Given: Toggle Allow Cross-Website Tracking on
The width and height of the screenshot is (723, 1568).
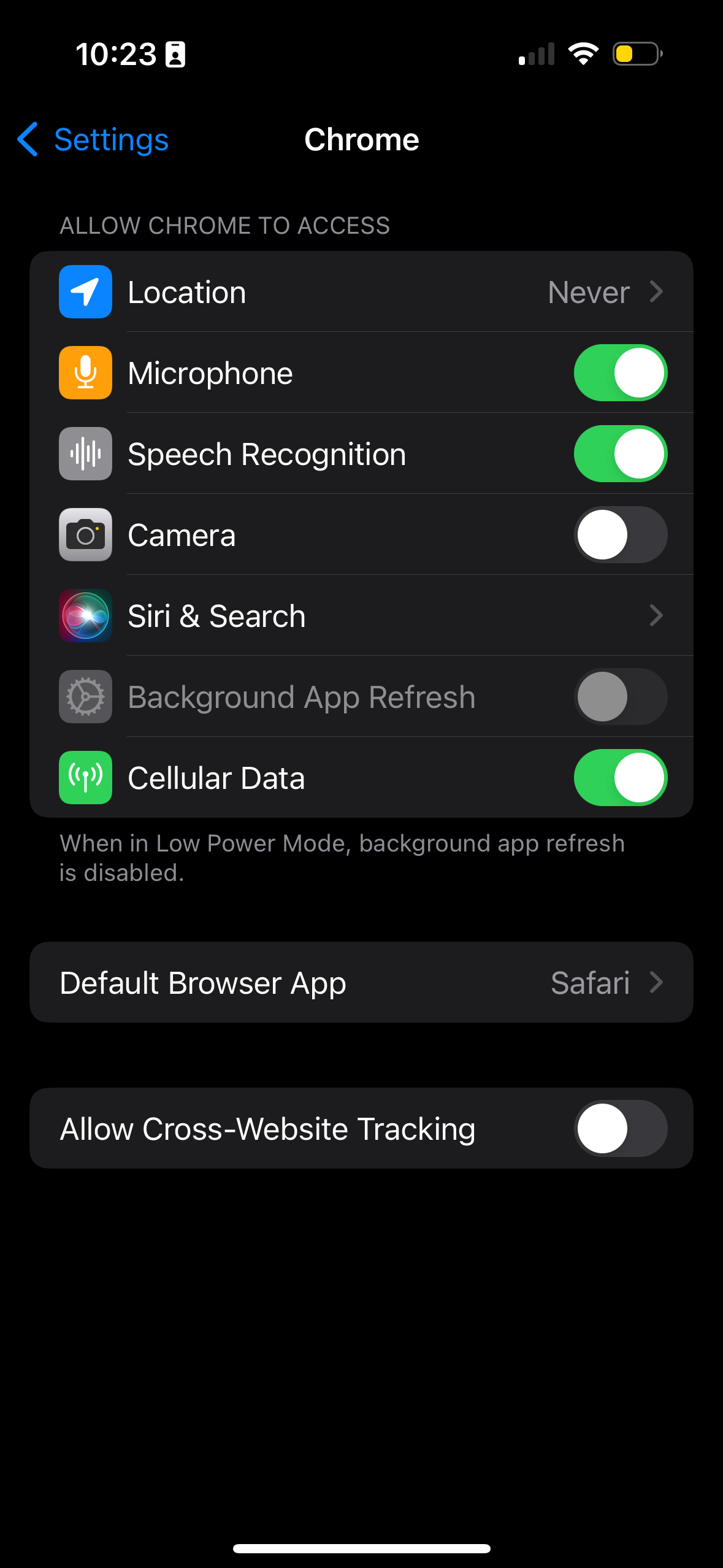Looking at the screenshot, I should pos(620,1128).
